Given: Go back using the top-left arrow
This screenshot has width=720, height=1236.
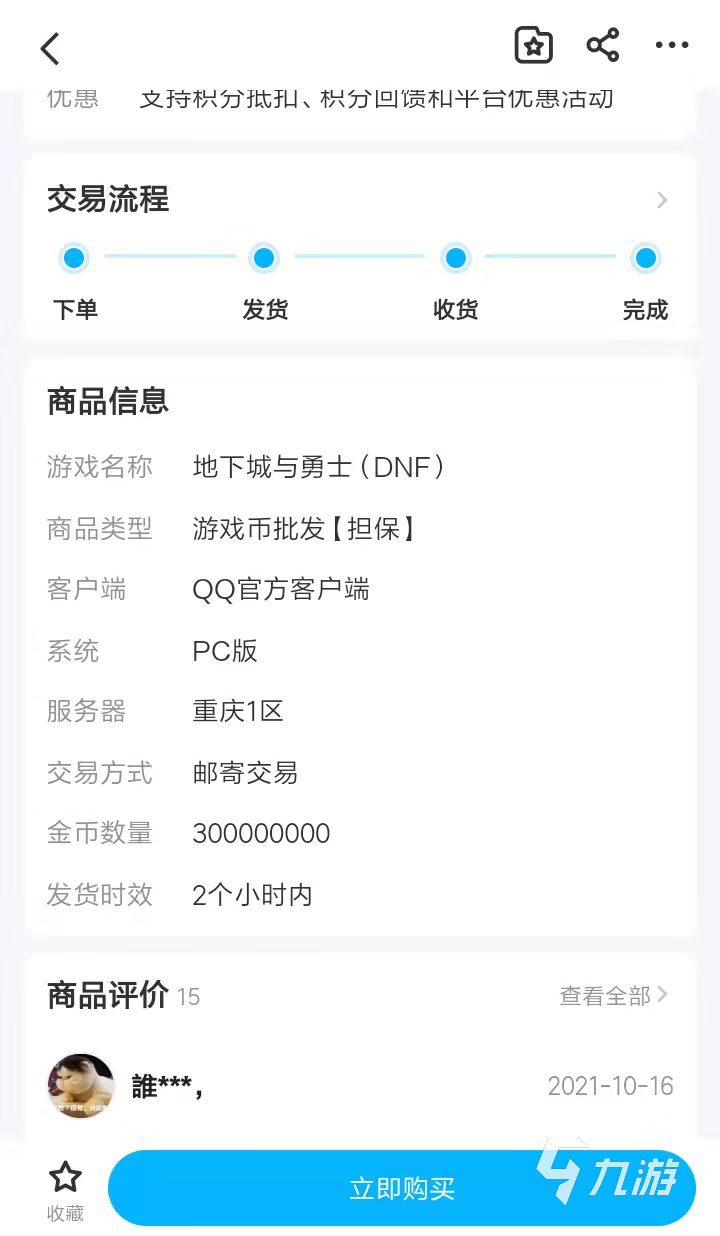Looking at the screenshot, I should [x=50, y=48].
